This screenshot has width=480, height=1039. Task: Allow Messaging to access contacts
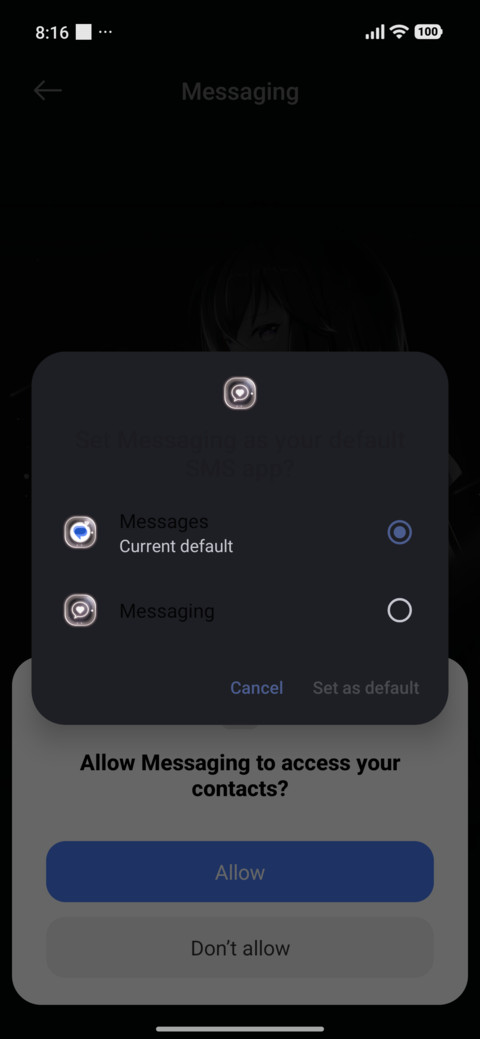(240, 871)
